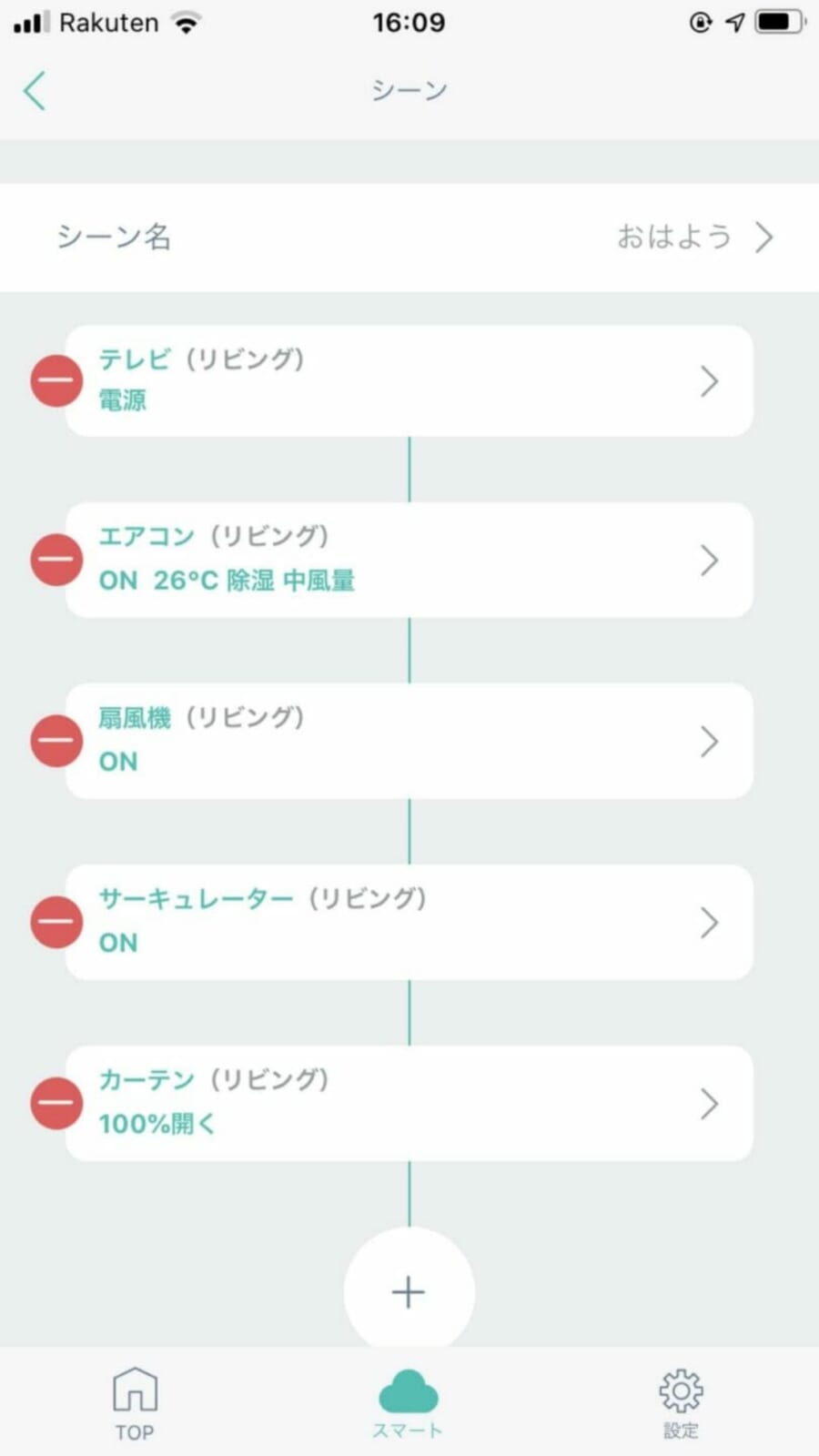Remove カーテン (リビング) from the scene
819x1456 pixels.
point(56,1103)
